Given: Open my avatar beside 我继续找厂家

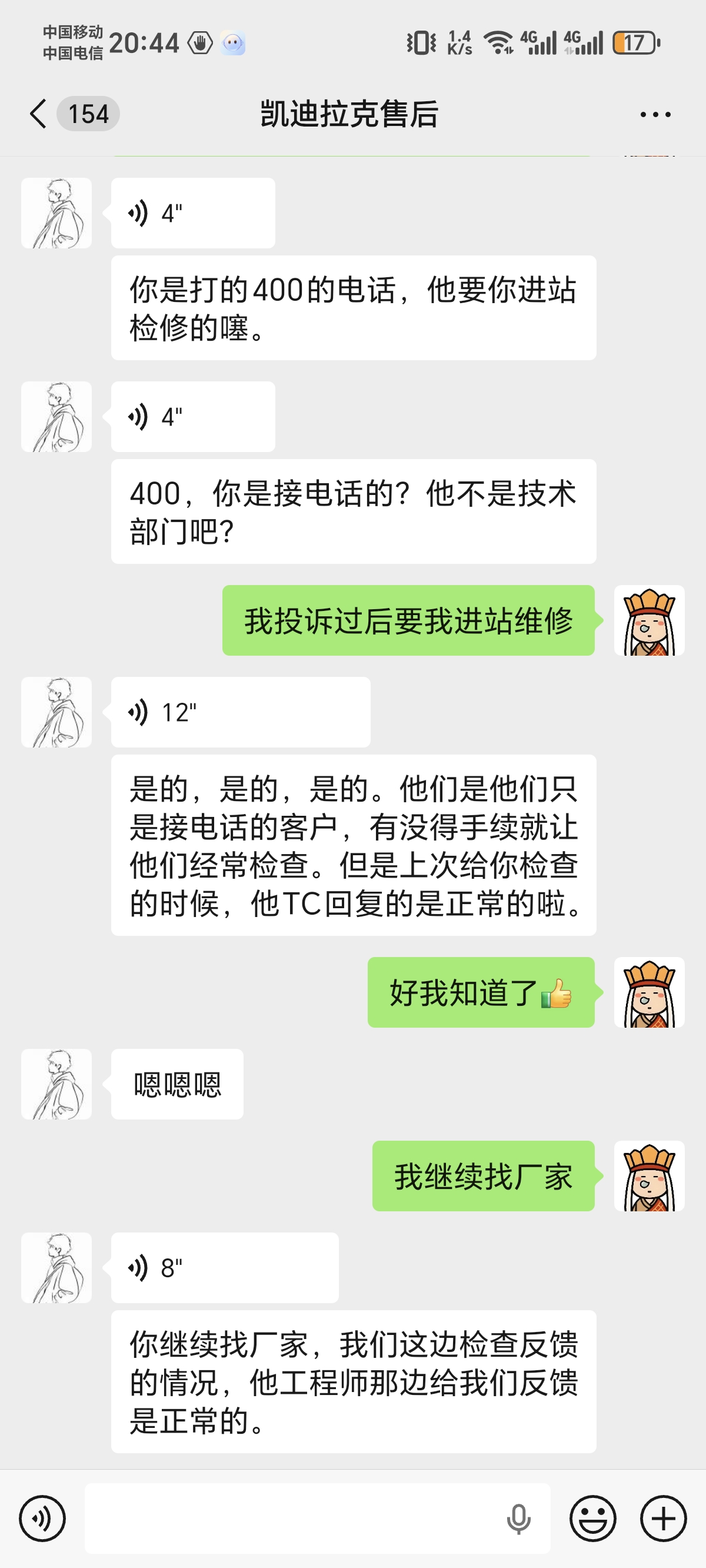Looking at the screenshot, I should (x=649, y=1176).
